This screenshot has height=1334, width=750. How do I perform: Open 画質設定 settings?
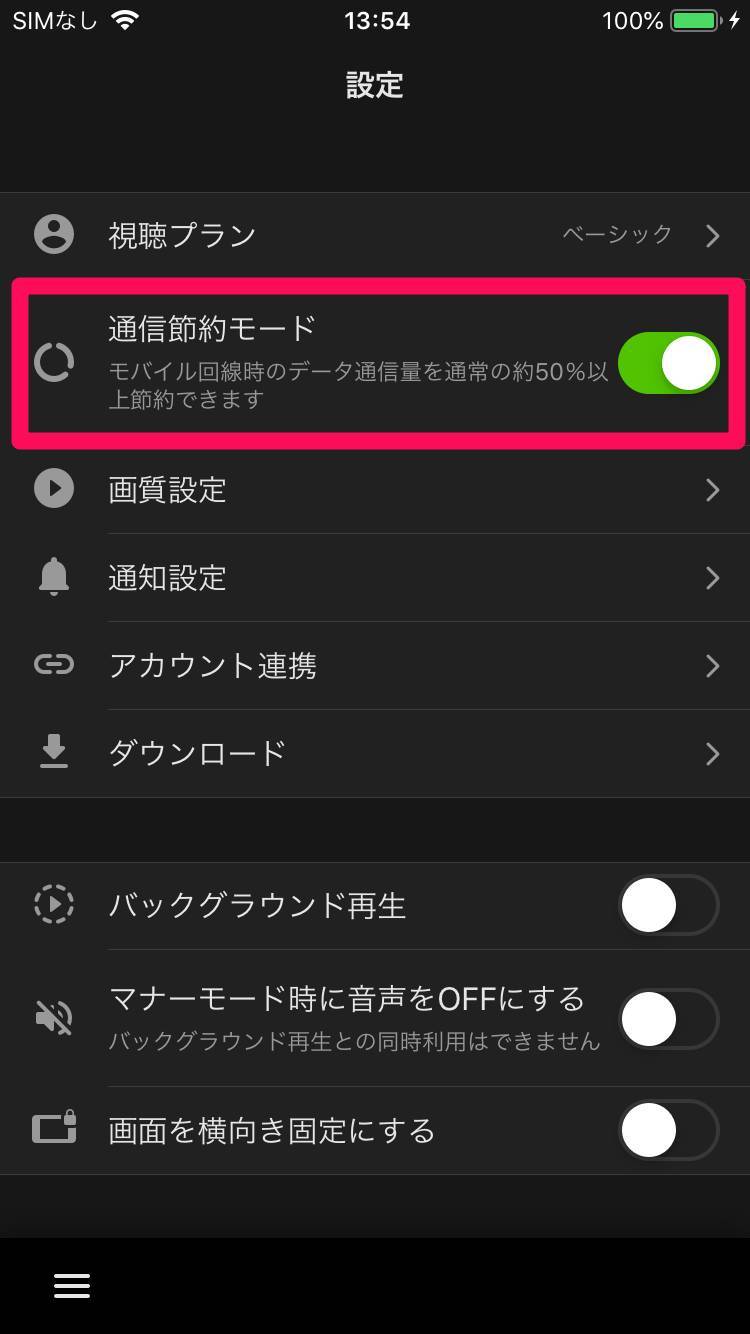(375, 489)
